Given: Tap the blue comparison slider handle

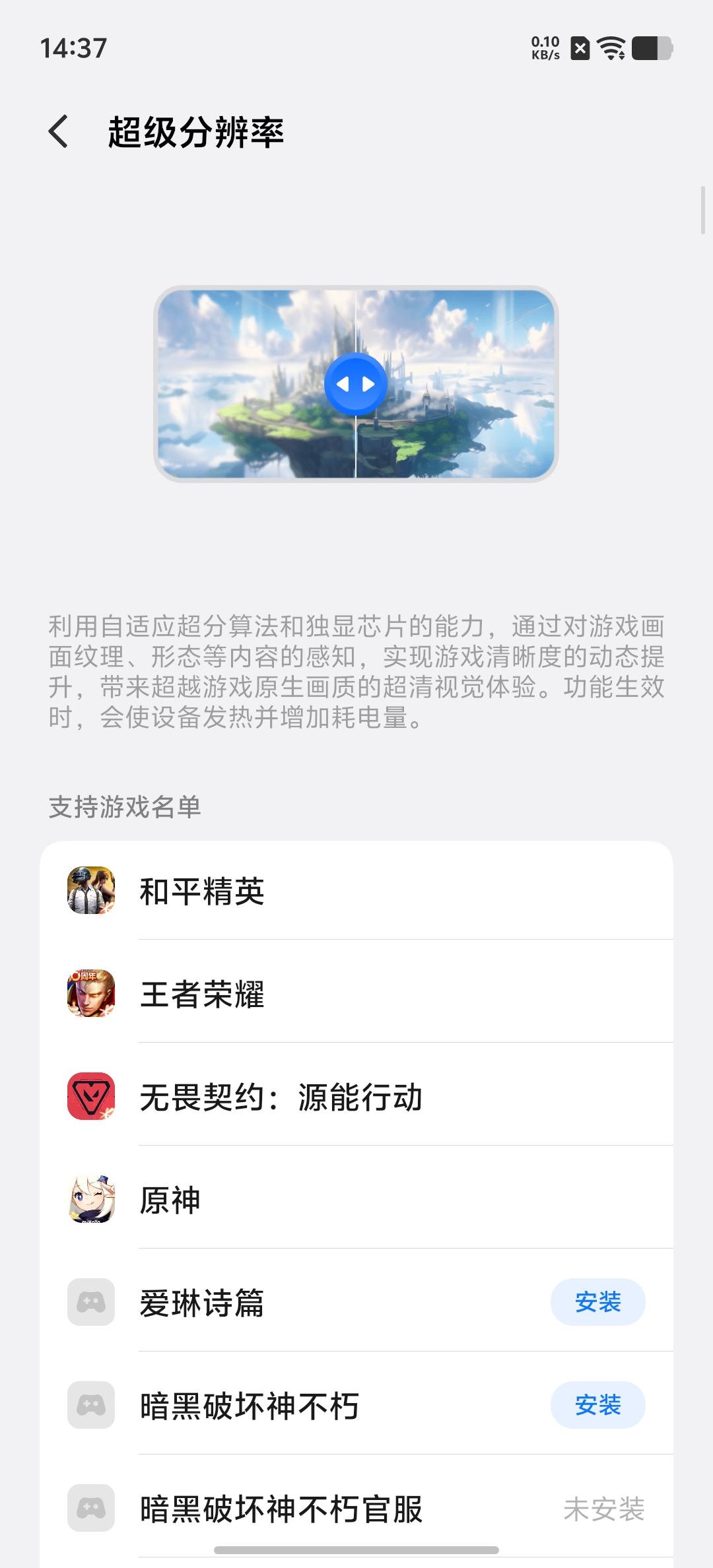Looking at the screenshot, I should click(356, 384).
